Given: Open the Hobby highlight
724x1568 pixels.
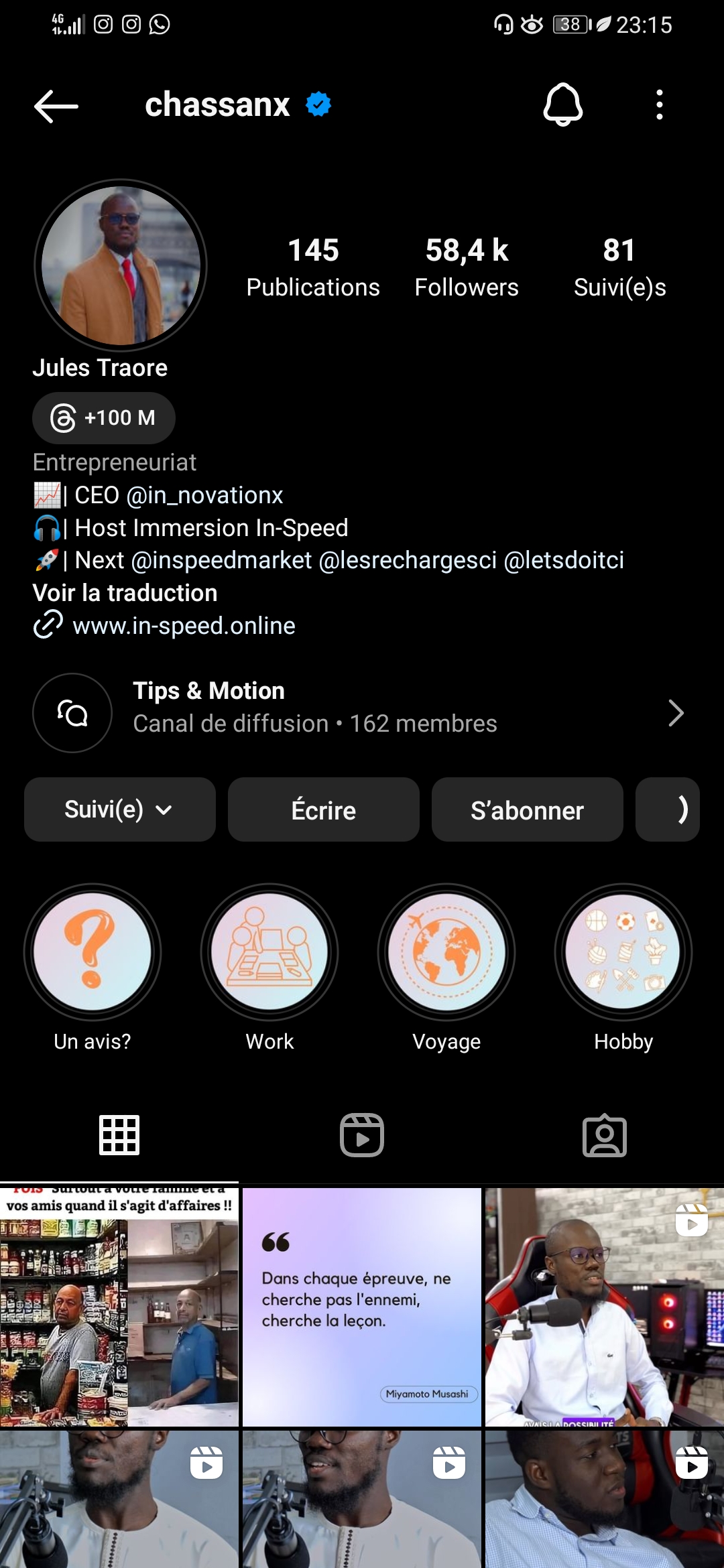Looking at the screenshot, I should point(623,952).
